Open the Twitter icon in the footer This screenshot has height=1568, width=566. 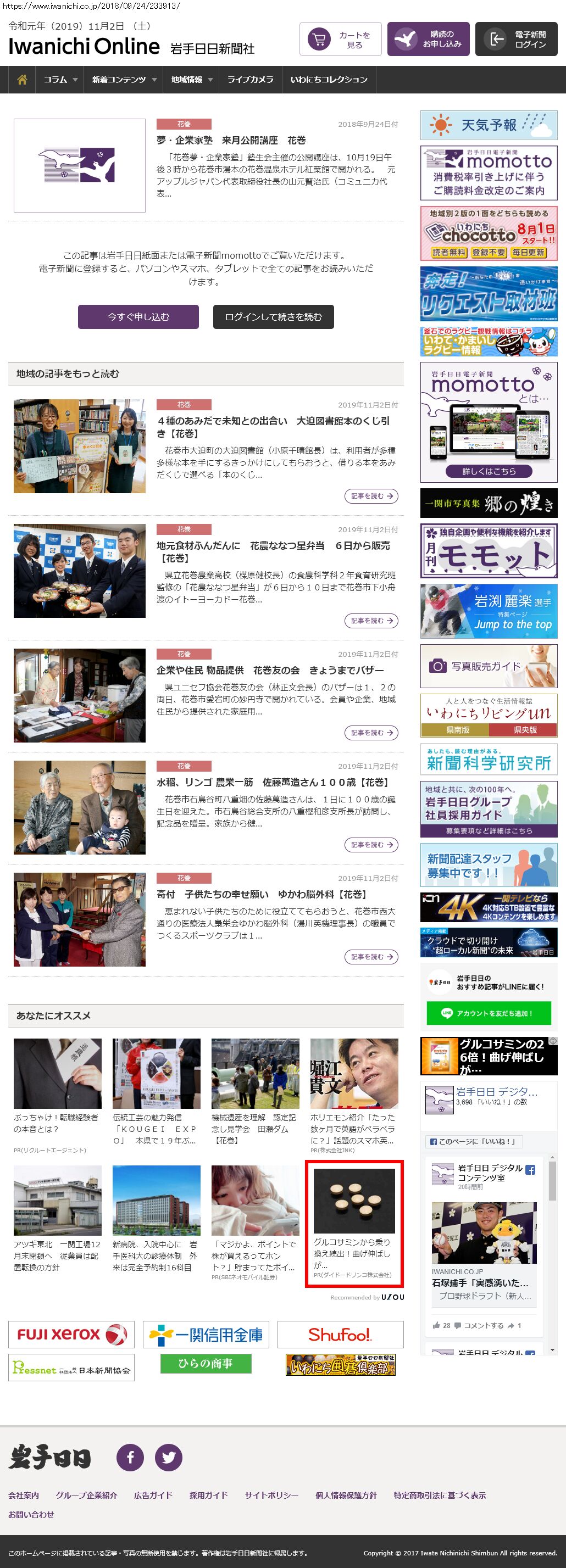point(169,1457)
